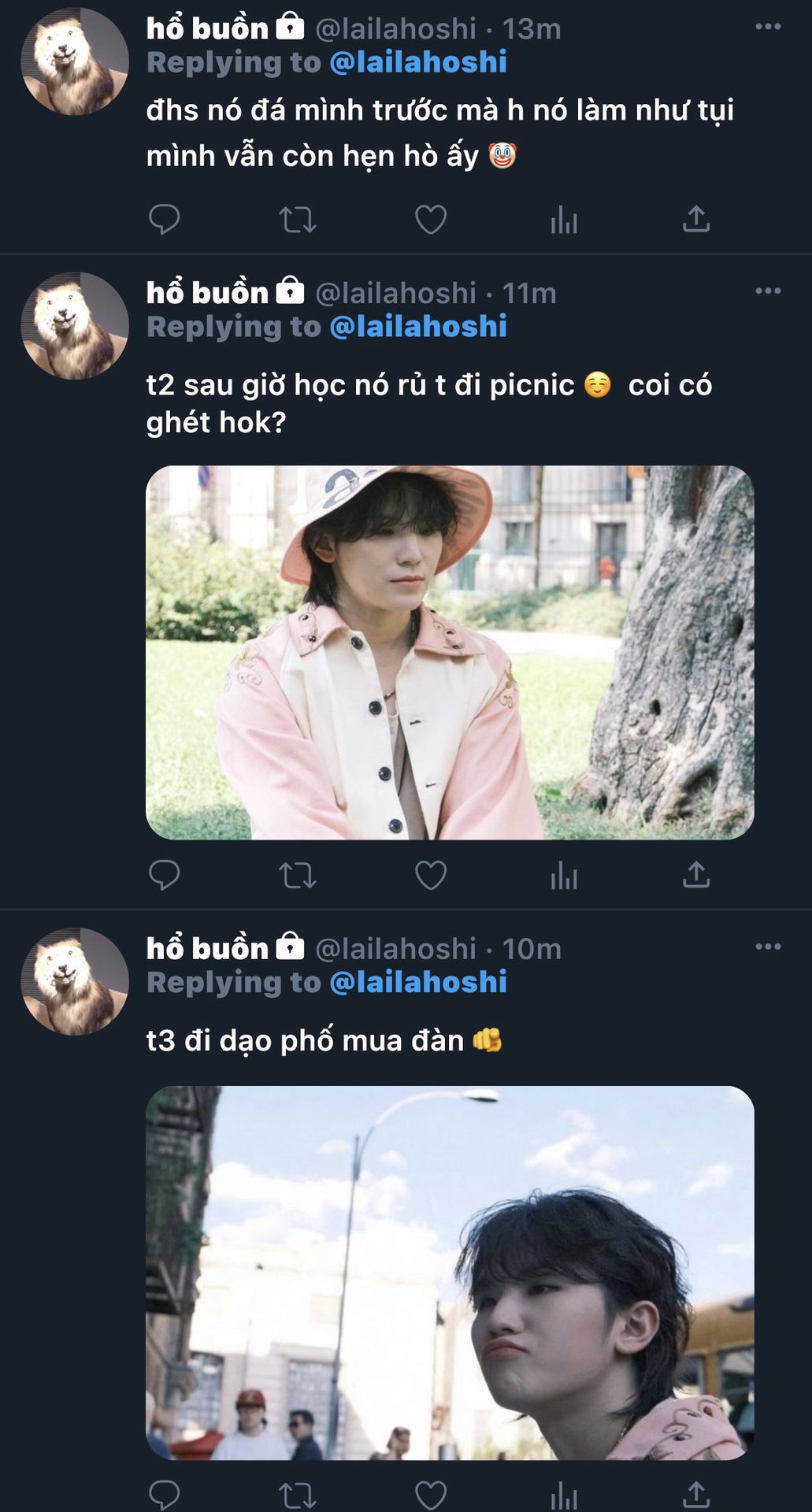Reply to the 13m tweet
The width and height of the screenshot is (812, 1512).
pyautogui.click(x=164, y=219)
